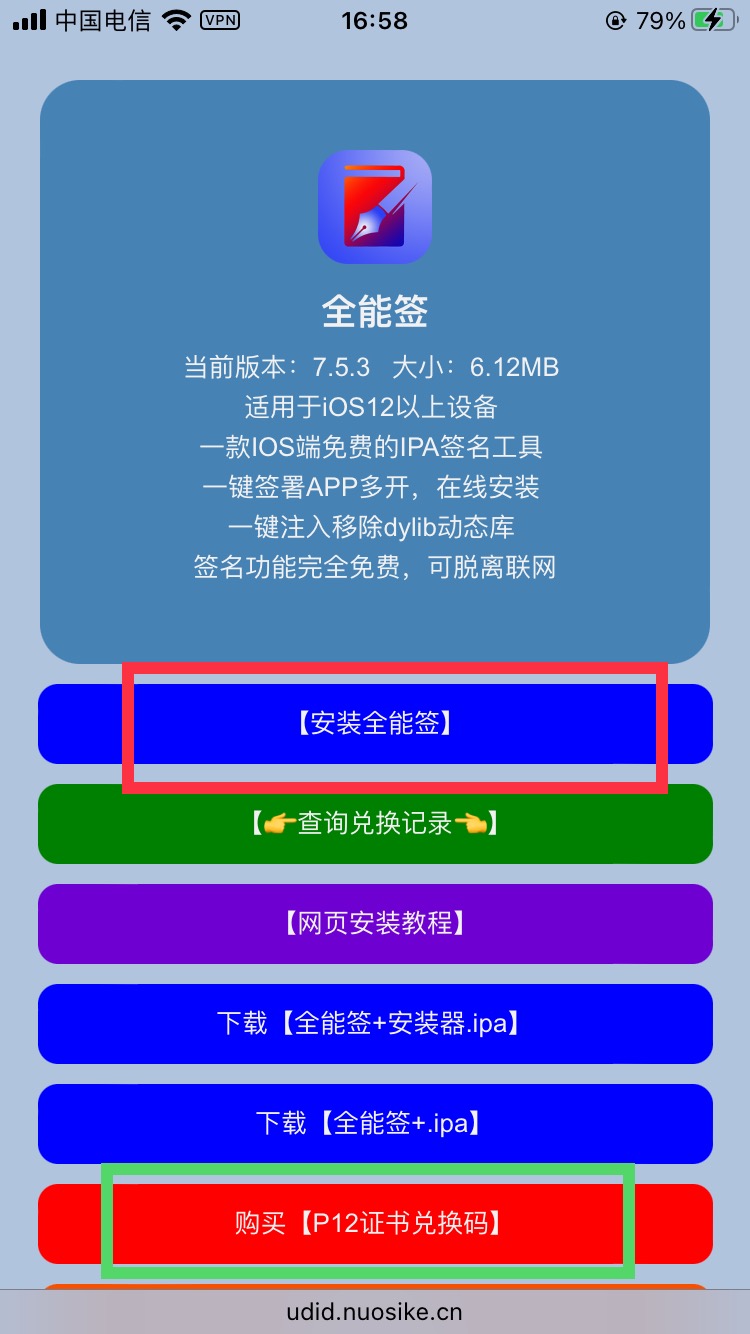750x1334 pixels.
Task: View the 网页安装教程 tutorial
Action: pyautogui.click(x=375, y=924)
